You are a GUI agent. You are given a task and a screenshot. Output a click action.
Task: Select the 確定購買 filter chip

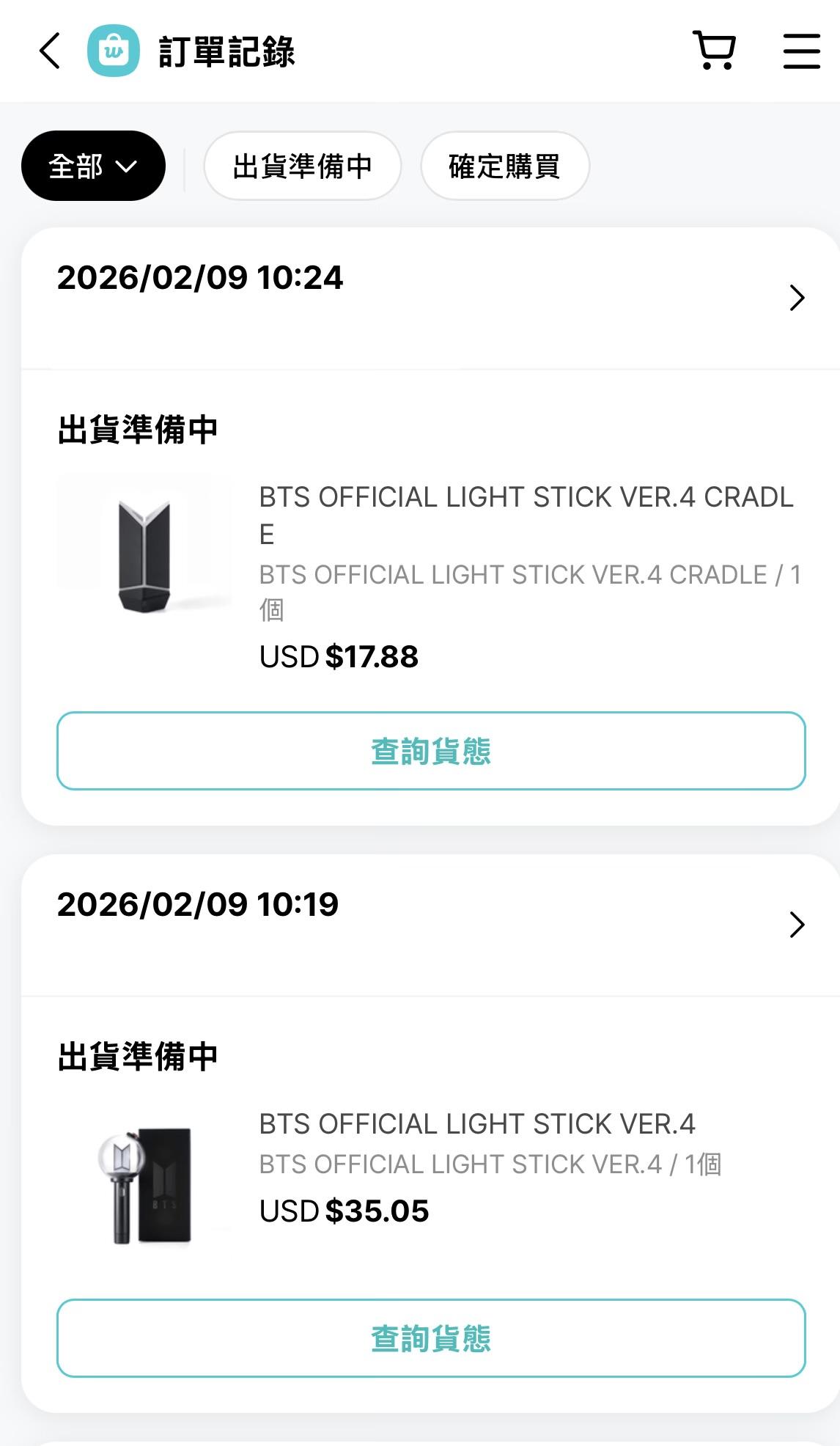click(x=504, y=166)
